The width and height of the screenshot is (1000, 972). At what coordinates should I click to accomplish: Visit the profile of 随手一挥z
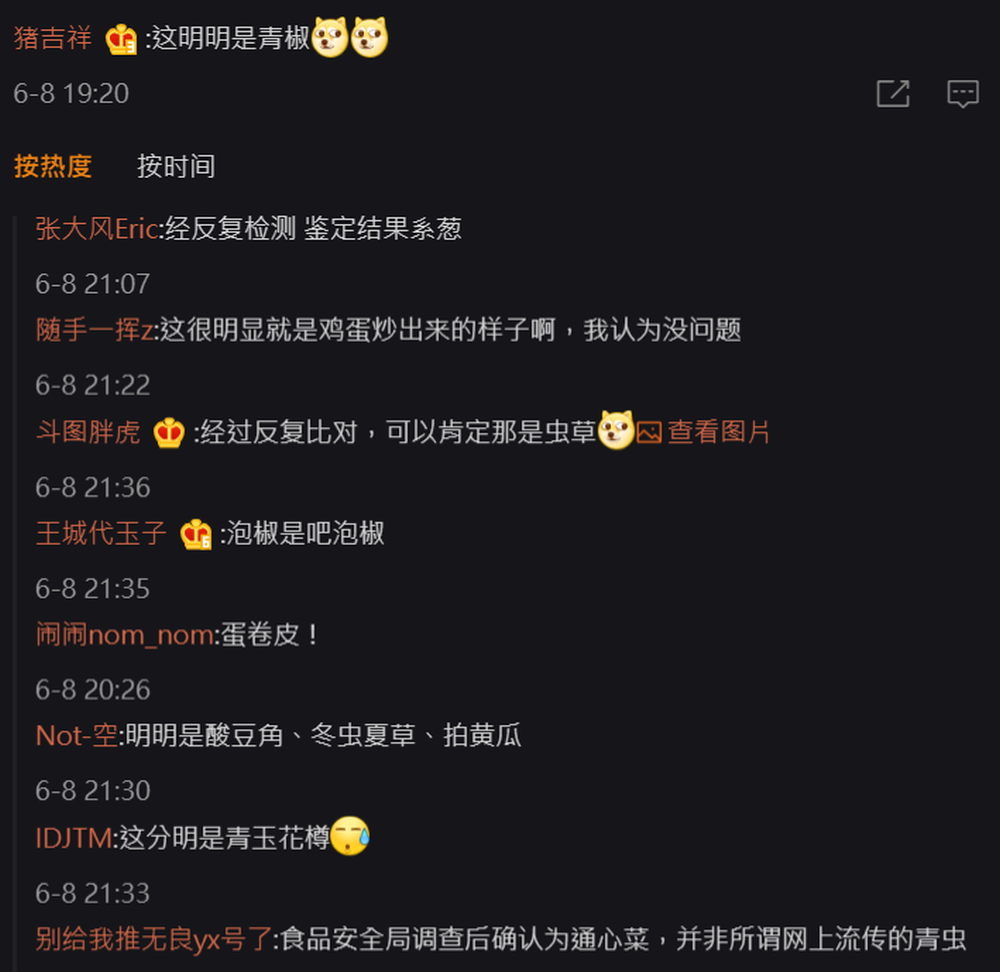[x=94, y=330]
